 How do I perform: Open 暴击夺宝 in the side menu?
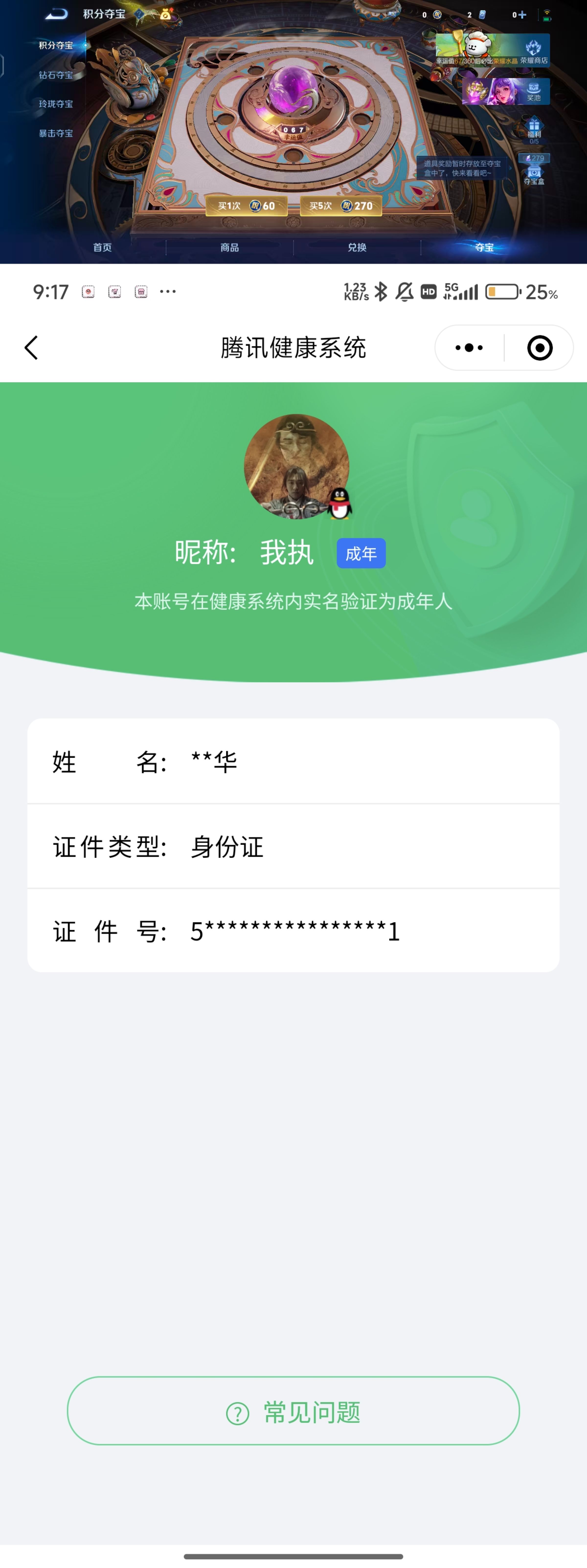click(x=56, y=133)
